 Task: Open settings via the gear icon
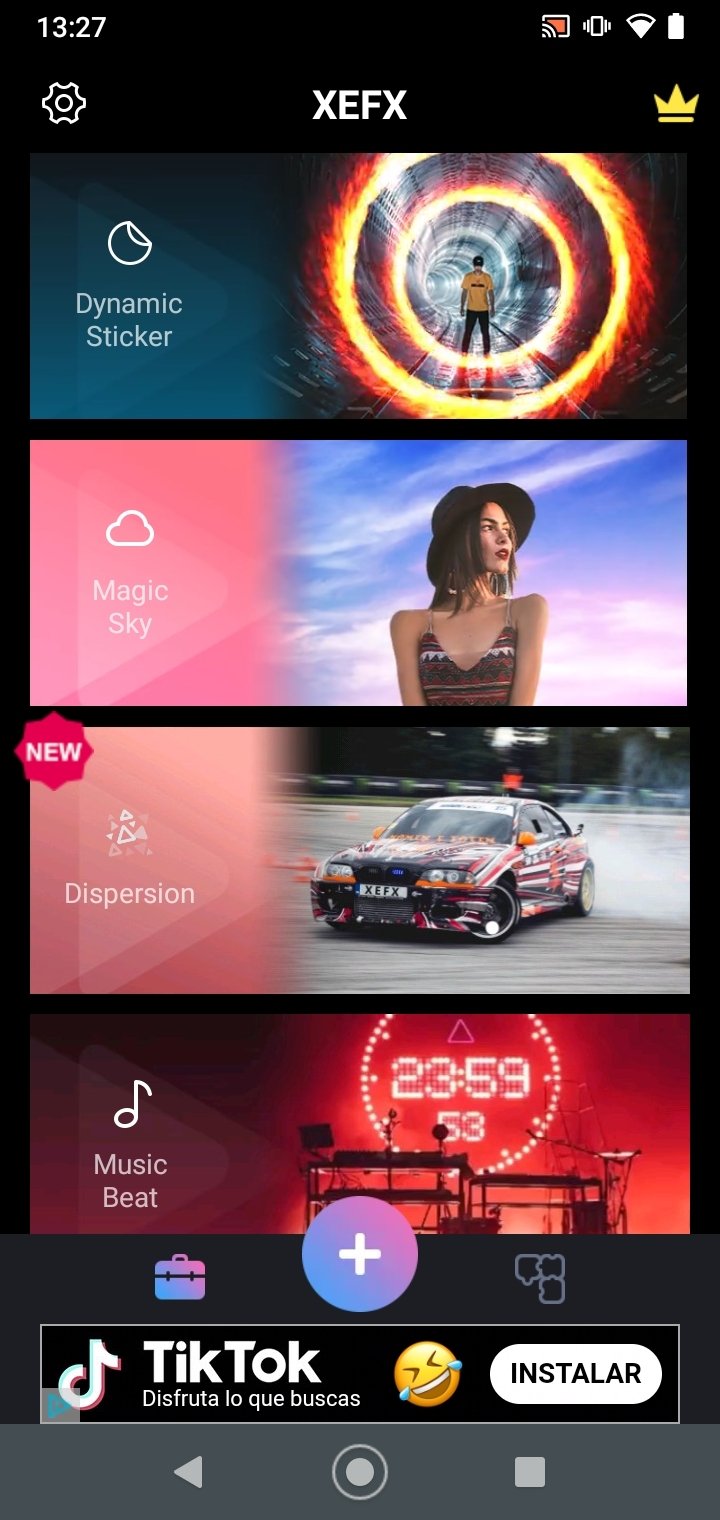(x=64, y=104)
